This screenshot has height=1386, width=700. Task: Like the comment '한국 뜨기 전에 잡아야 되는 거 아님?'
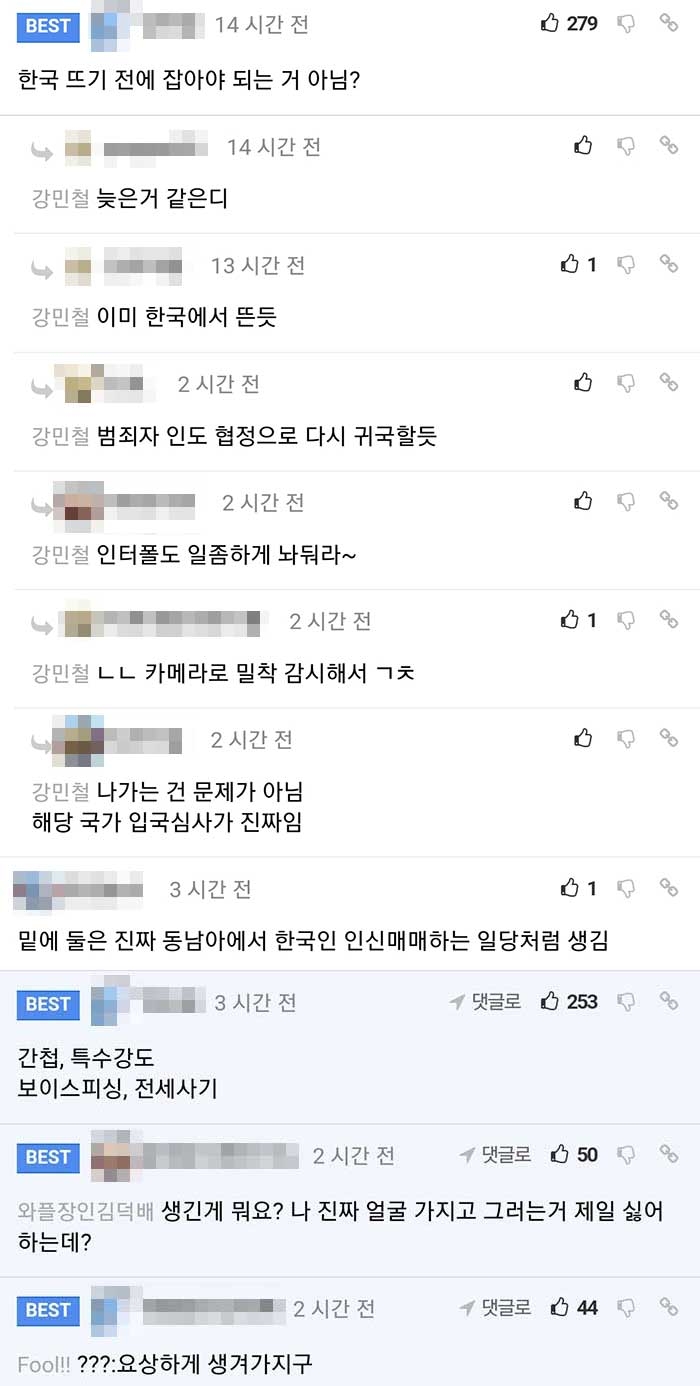(x=551, y=23)
